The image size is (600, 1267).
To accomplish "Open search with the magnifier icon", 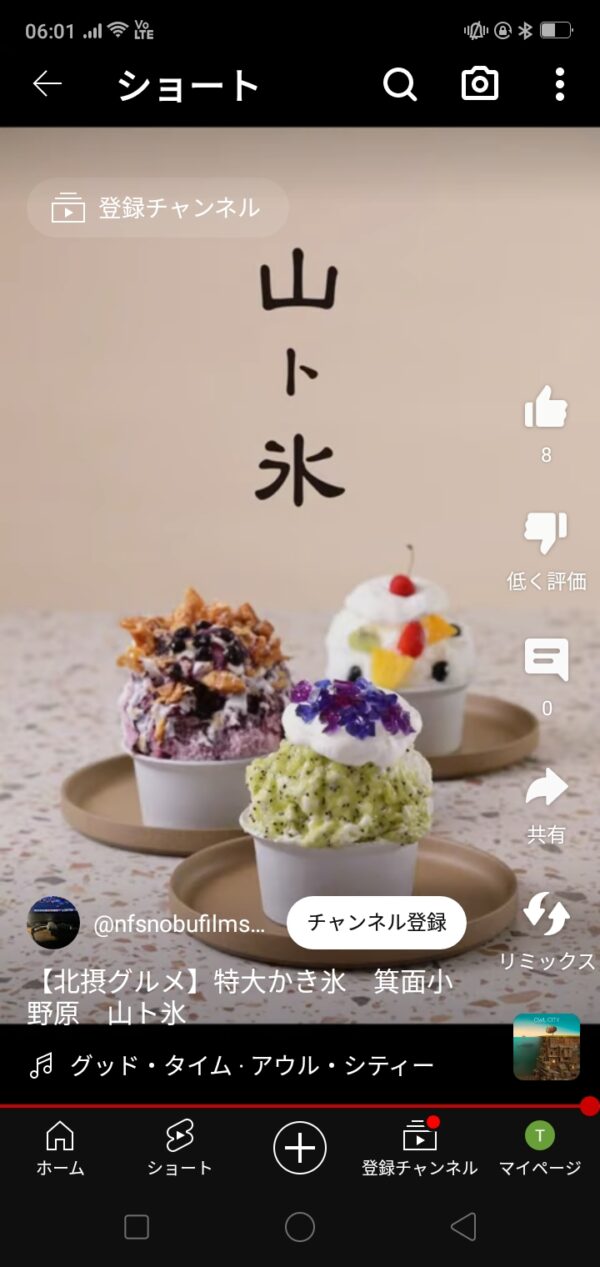I will point(400,84).
